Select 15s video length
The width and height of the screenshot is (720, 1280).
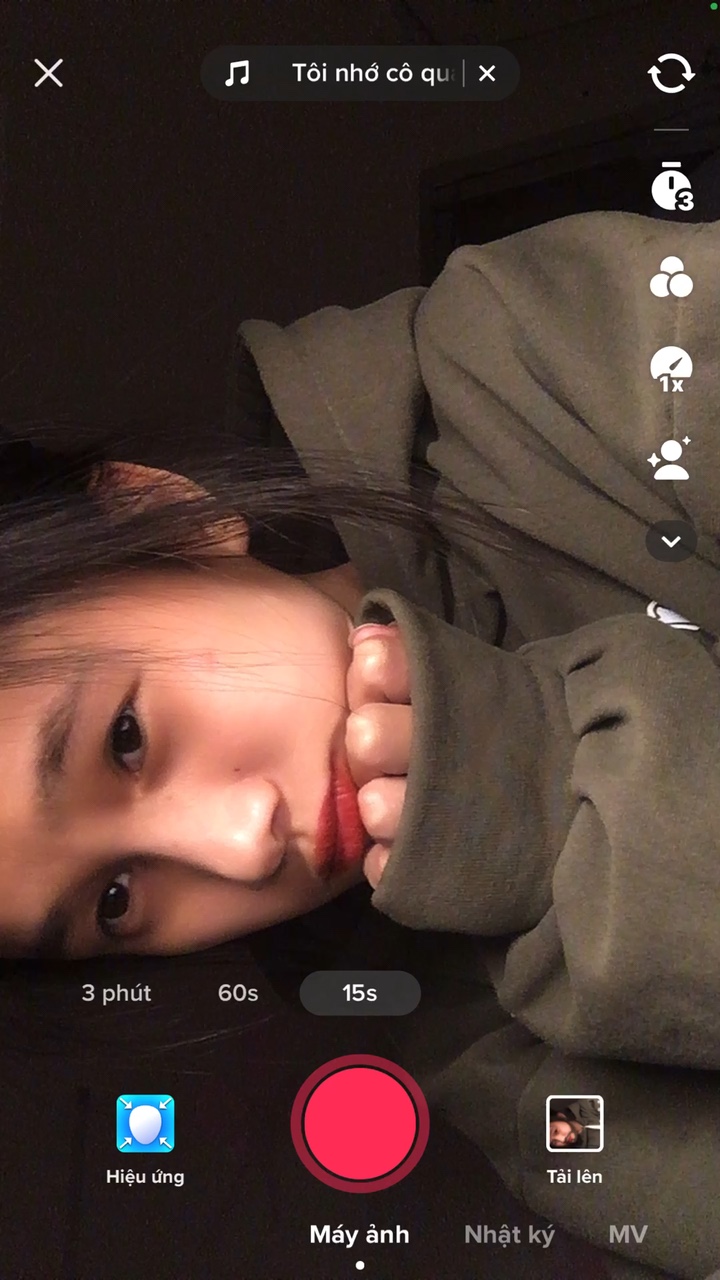[360, 993]
